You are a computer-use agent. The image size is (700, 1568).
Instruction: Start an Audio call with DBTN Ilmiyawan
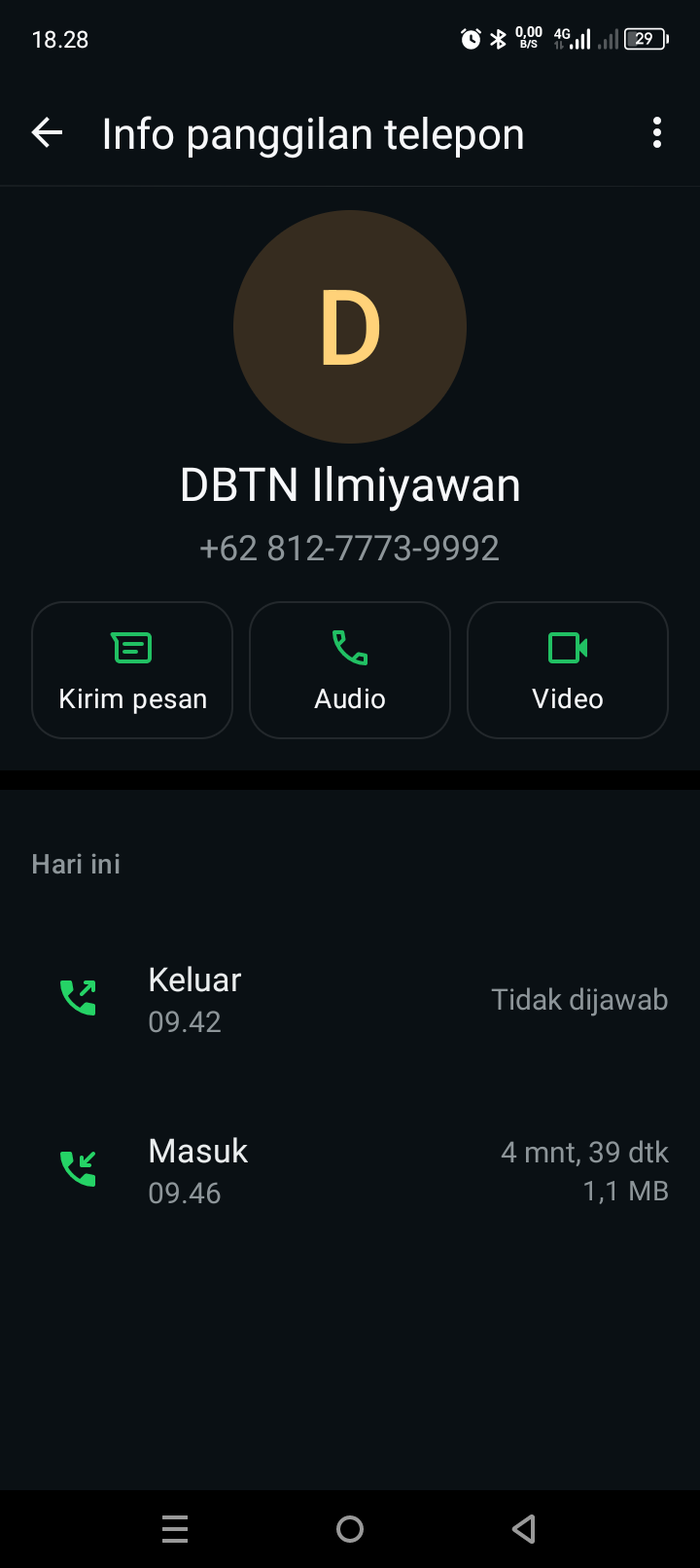350,670
